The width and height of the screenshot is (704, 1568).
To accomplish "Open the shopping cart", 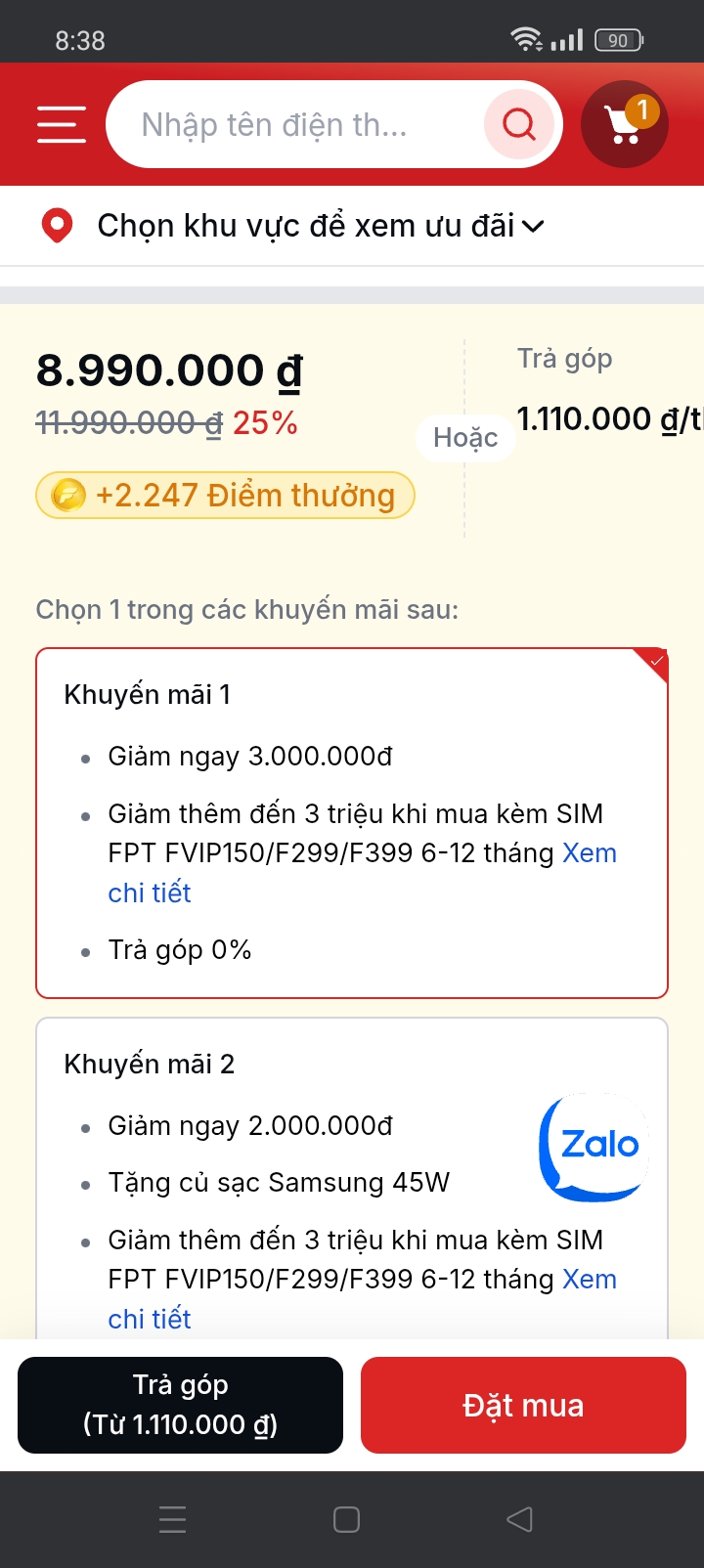I will coord(624,124).
